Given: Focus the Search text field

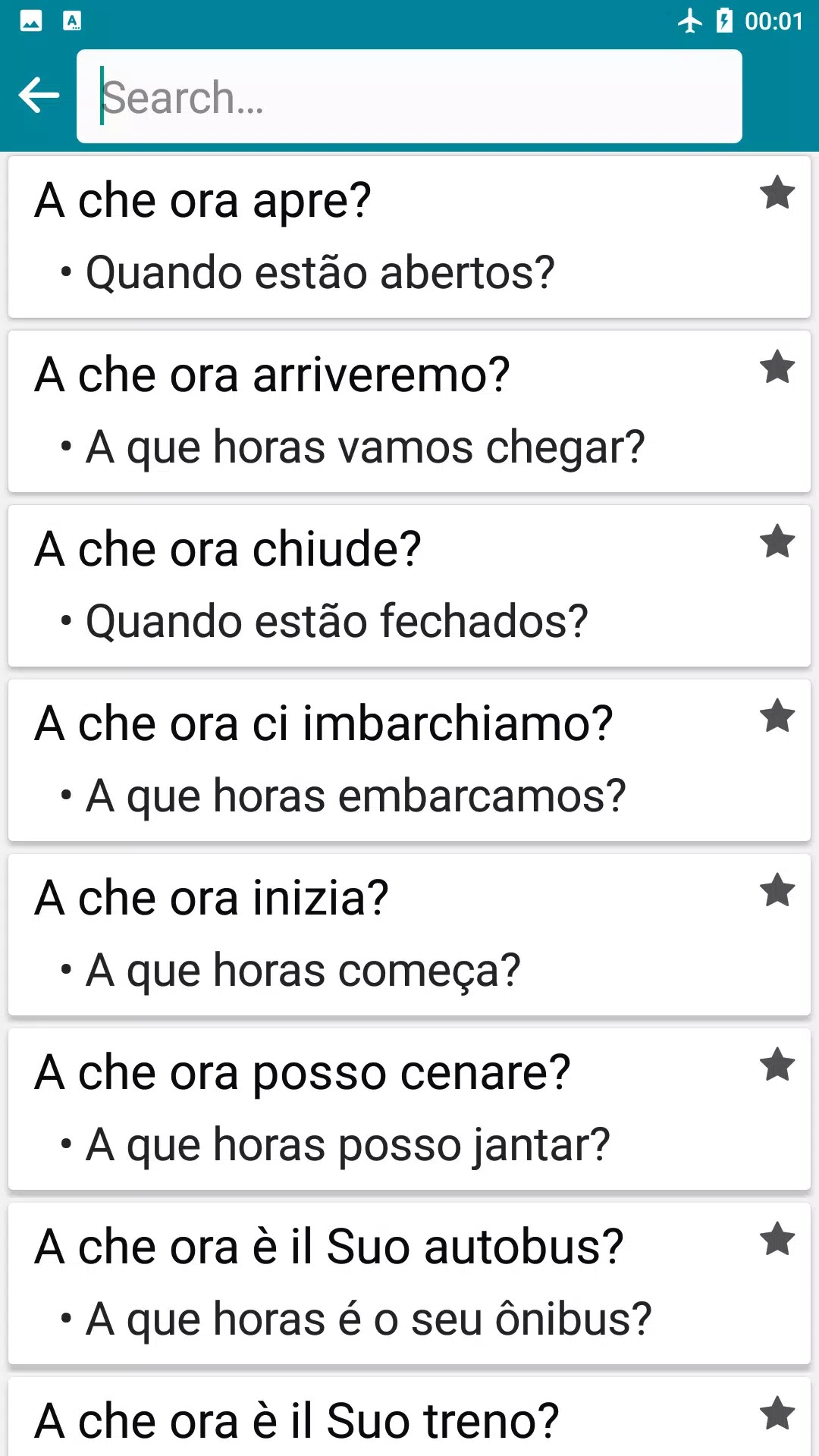Looking at the screenshot, I should click(409, 97).
